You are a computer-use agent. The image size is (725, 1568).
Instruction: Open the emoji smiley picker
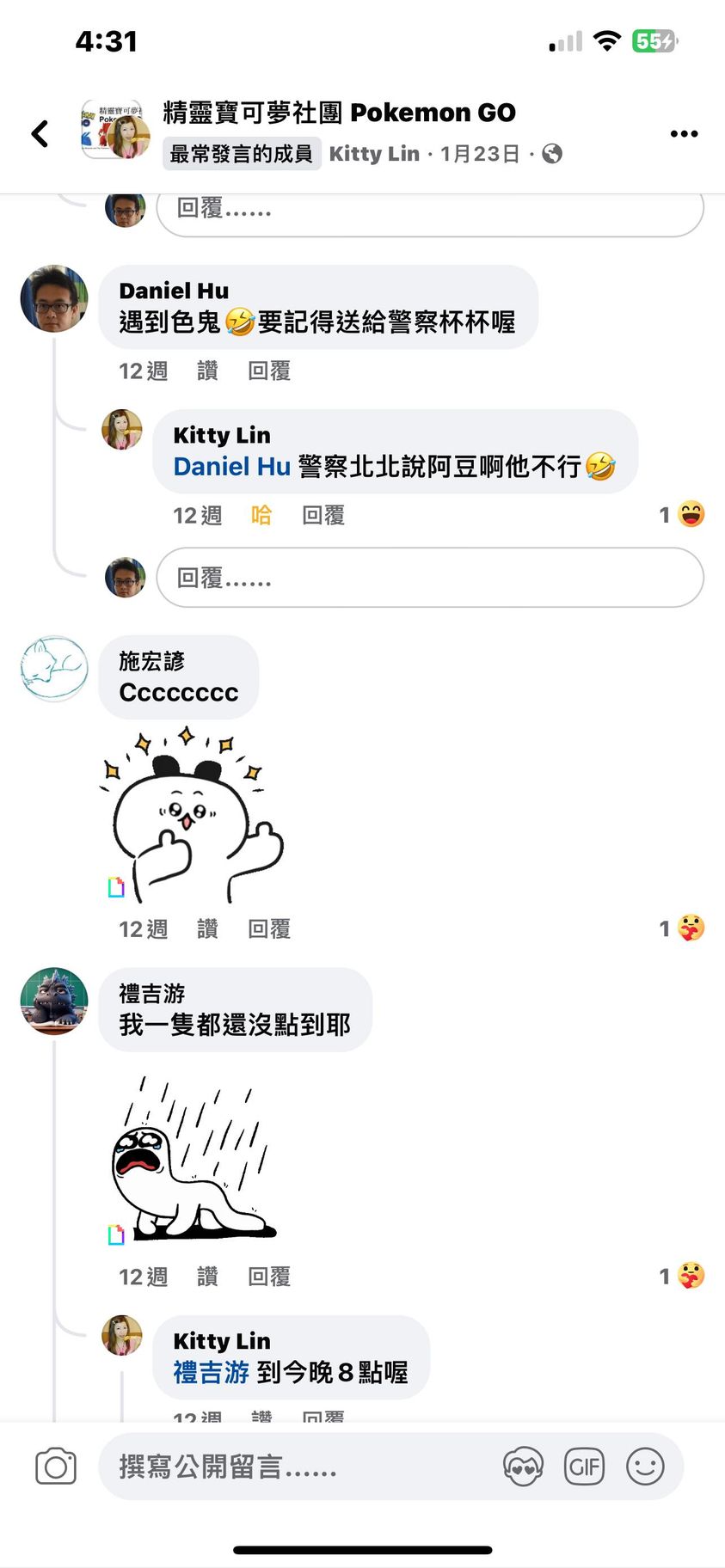[x=645, y=1467]
